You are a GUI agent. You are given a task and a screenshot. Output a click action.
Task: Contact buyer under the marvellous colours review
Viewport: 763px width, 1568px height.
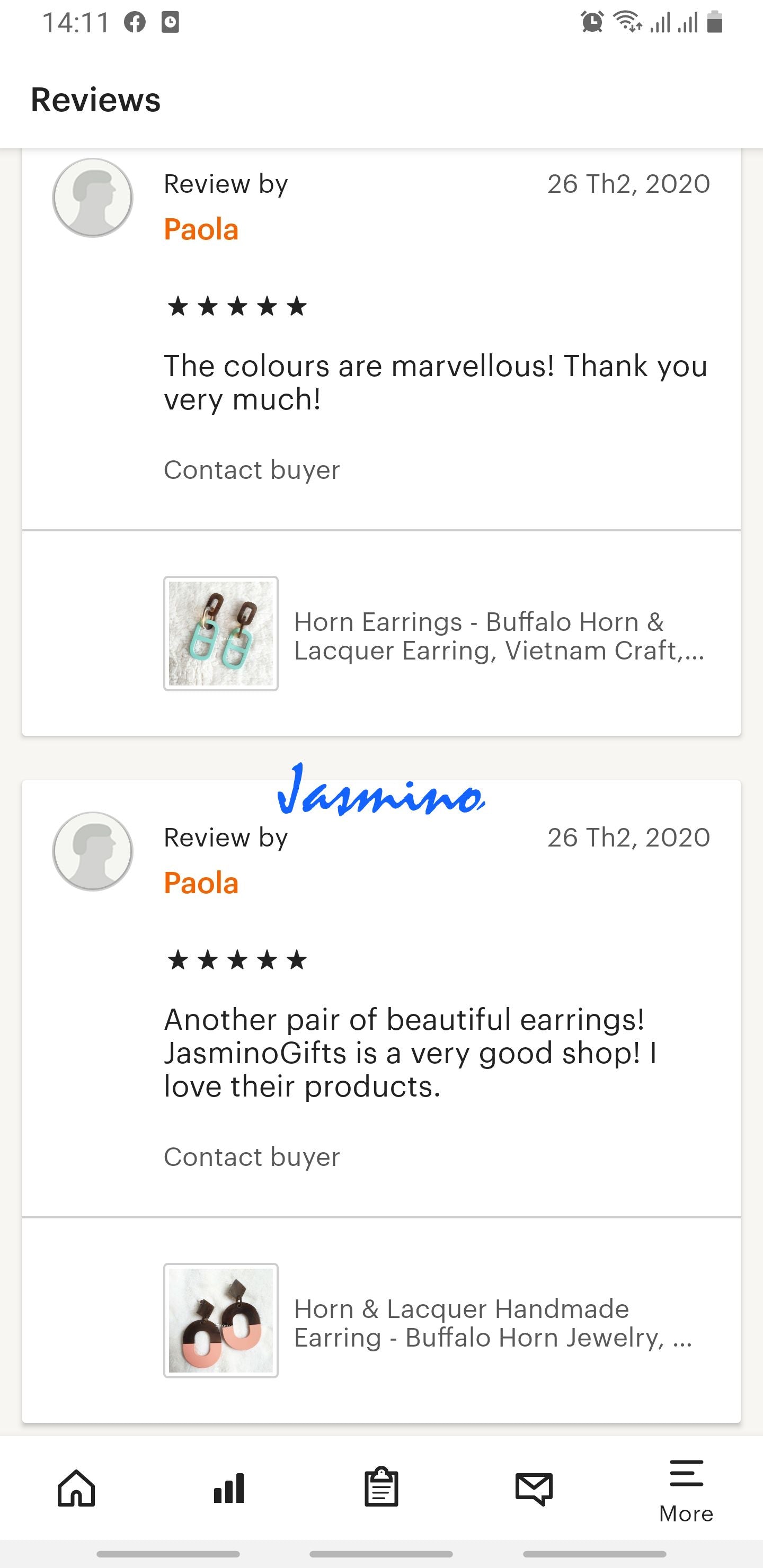pos(252,470)
